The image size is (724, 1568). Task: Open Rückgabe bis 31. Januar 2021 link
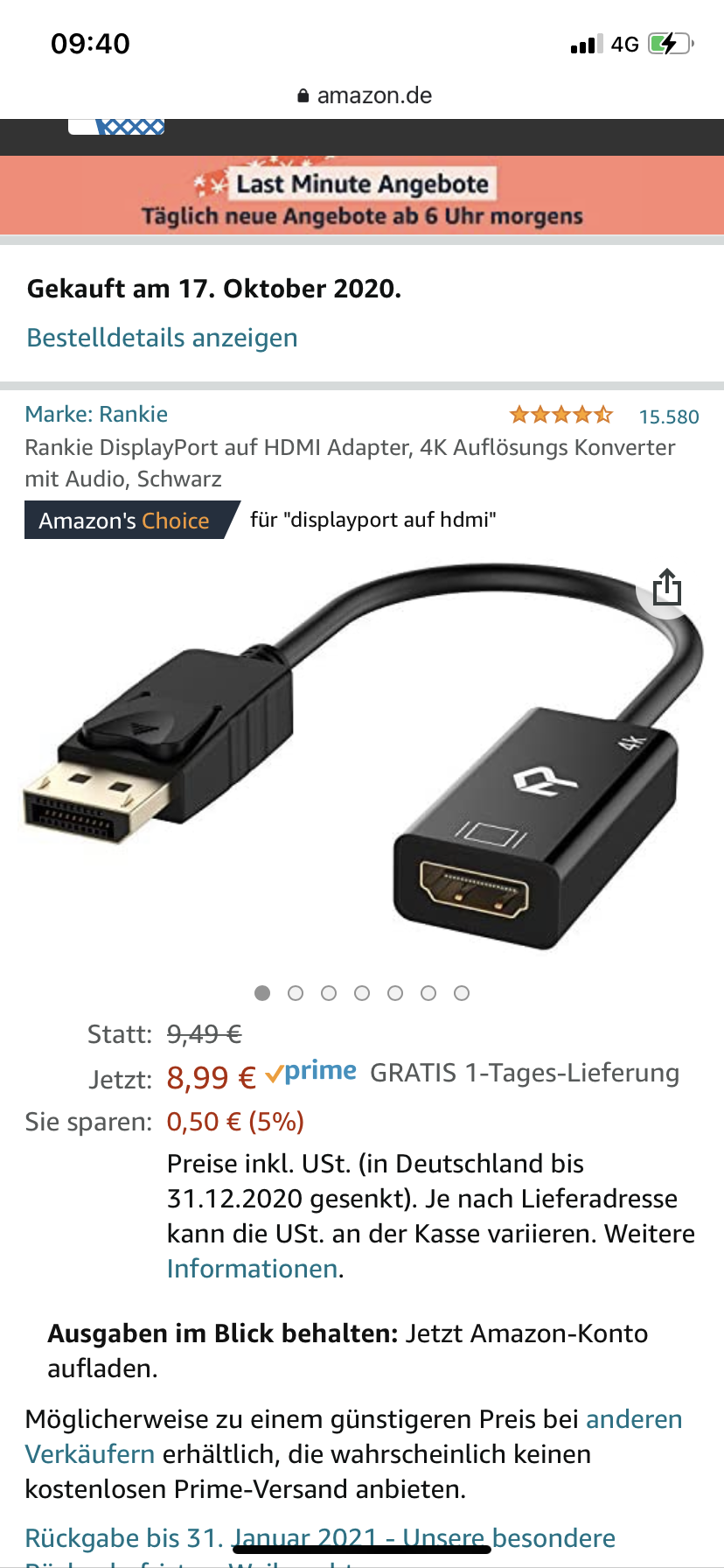[x=319, y=1538]
